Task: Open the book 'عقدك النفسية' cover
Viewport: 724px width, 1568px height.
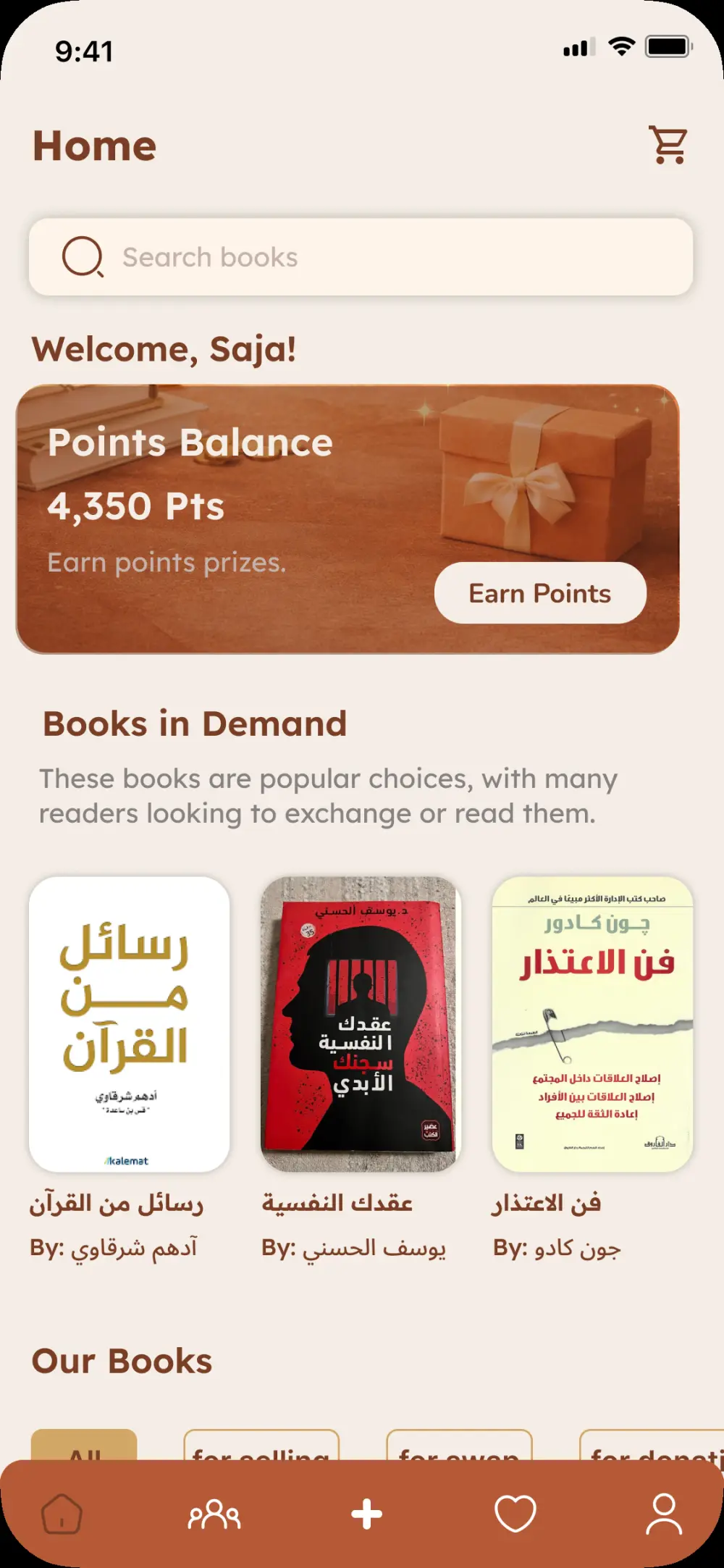Action: (359, 1021)
